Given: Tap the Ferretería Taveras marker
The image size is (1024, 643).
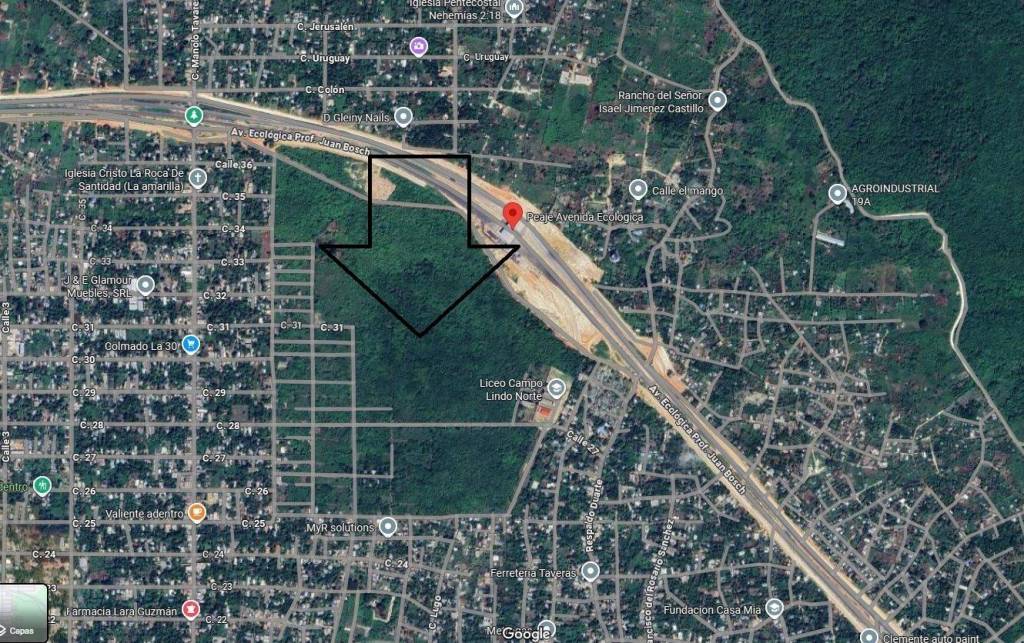Looking at the screenshot, I should (590, 572).
